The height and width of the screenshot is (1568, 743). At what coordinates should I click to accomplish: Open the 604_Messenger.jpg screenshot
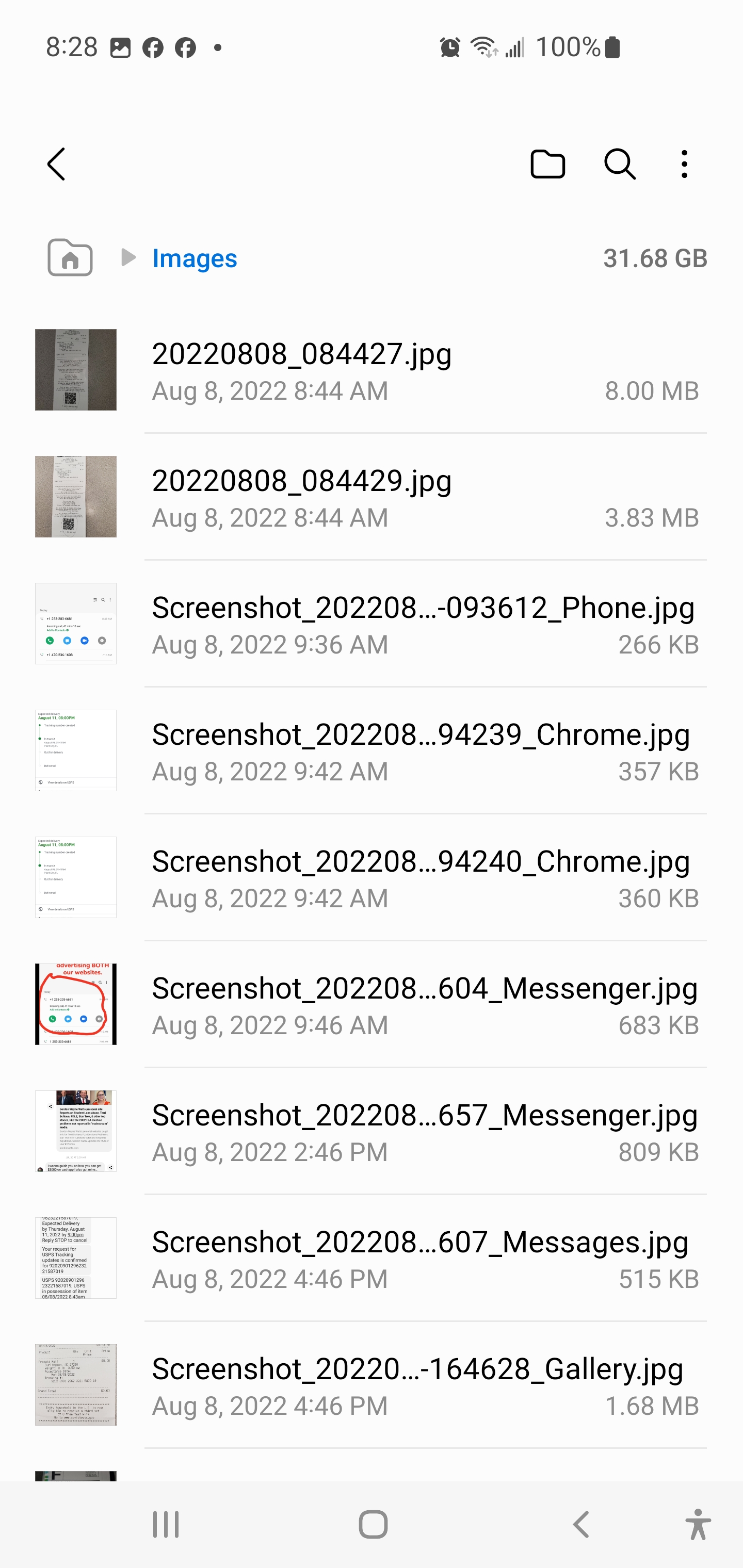371,1004
